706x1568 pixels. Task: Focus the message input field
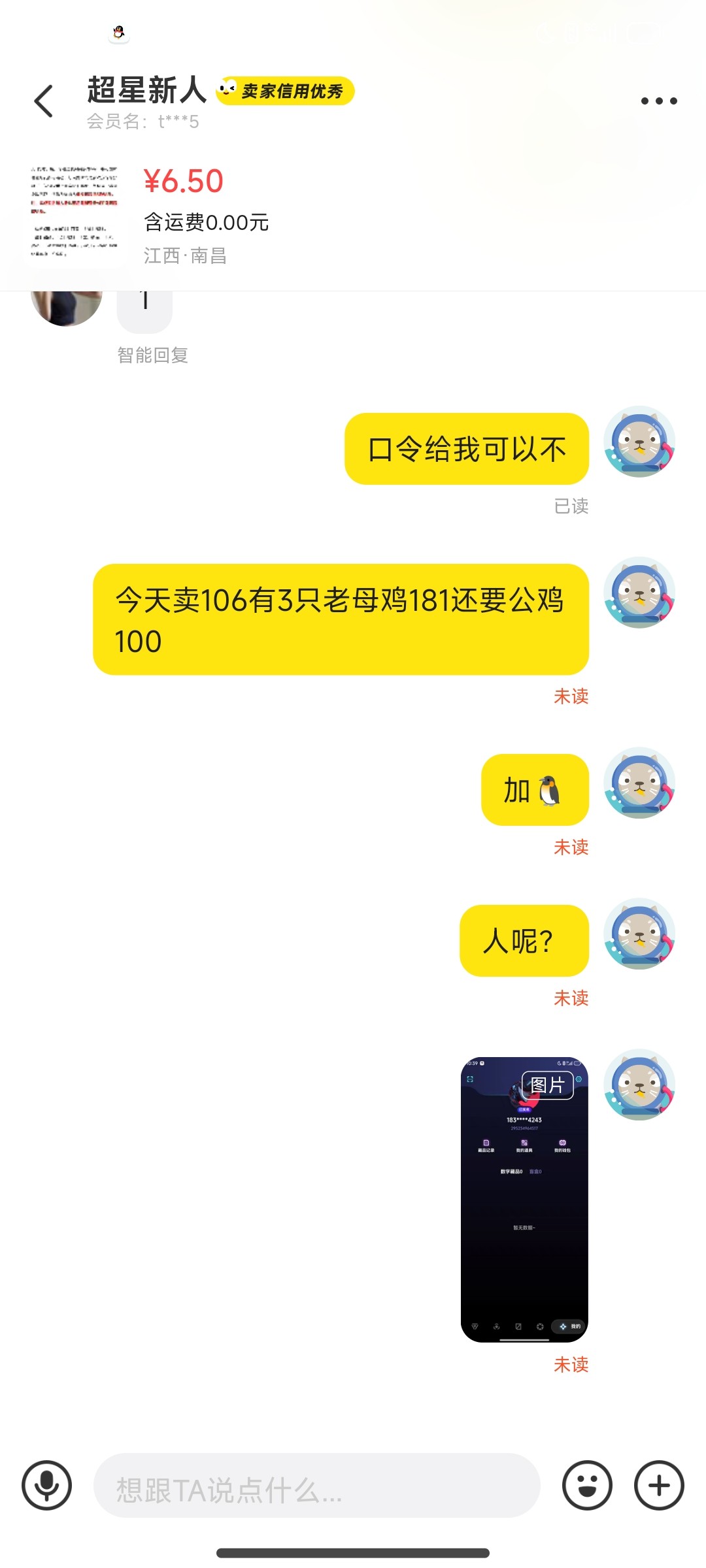[317, 1486]
